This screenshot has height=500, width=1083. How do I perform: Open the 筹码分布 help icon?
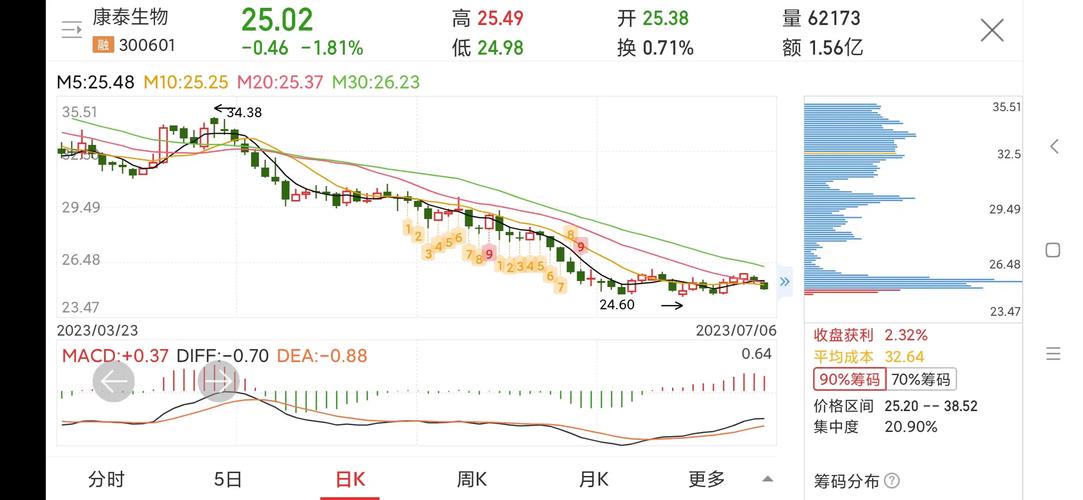tap(892, 482)
